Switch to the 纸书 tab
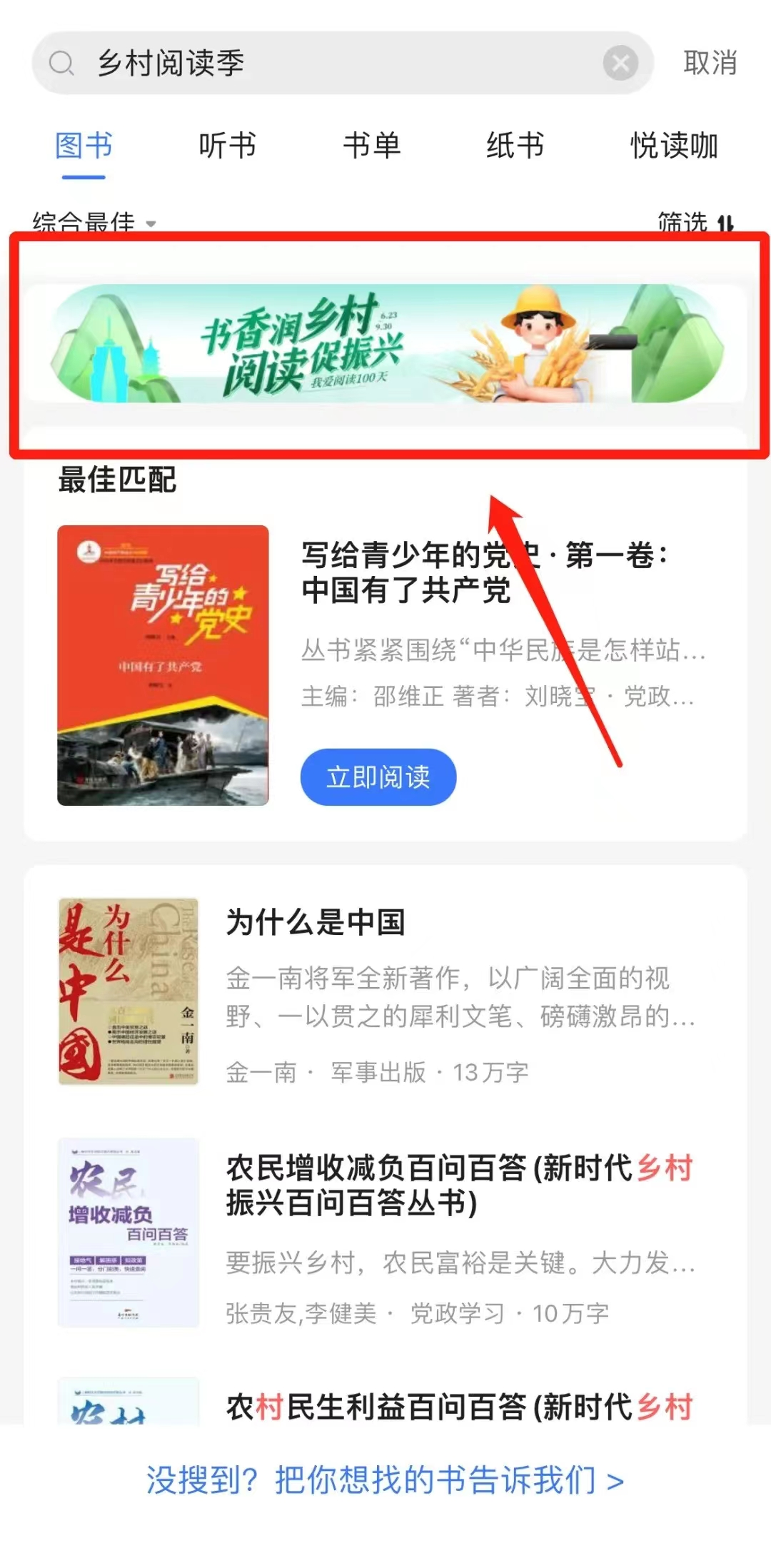This screenshot has width=771, height=1568. point(515,146)
